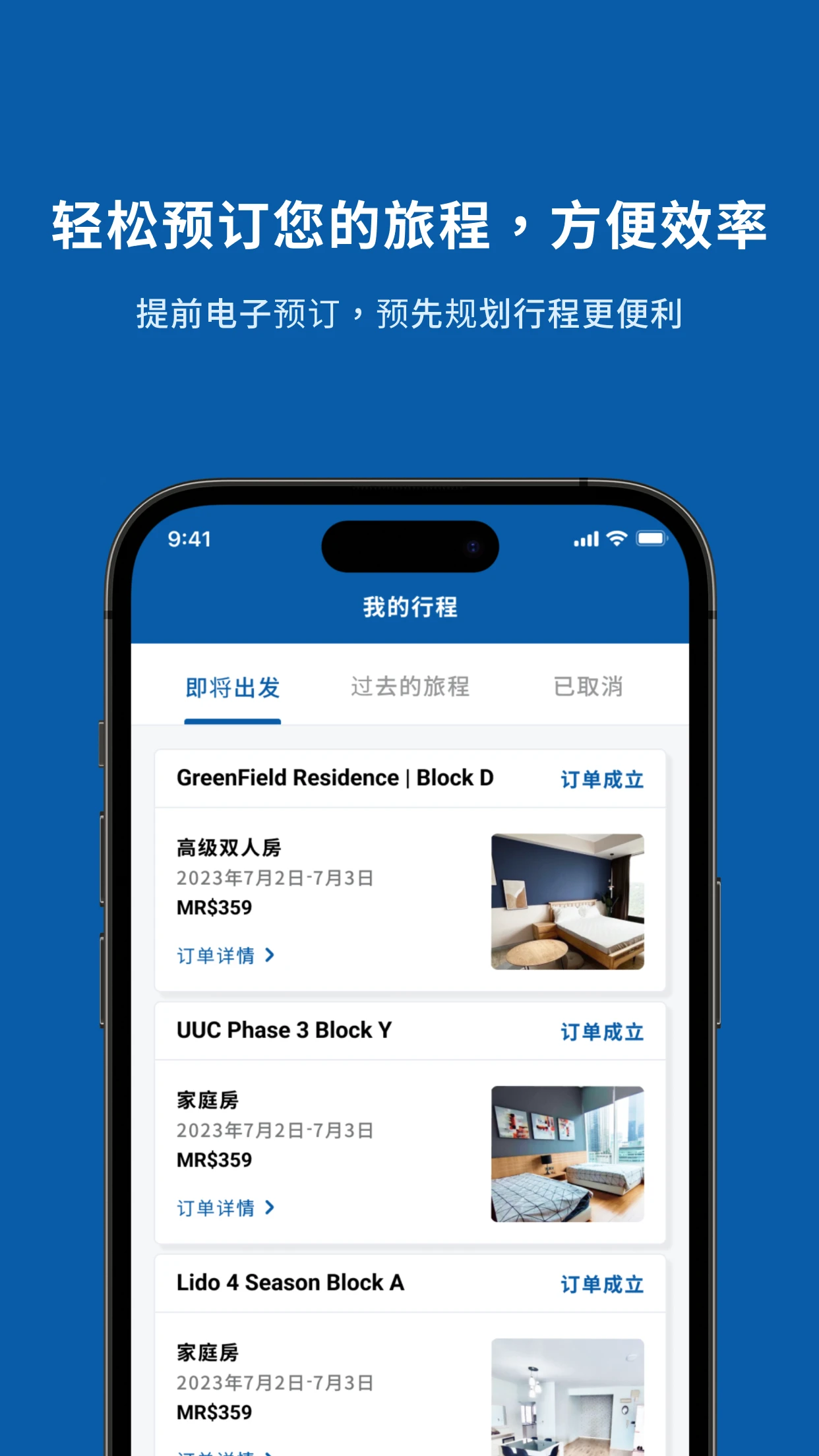
Task: Tap the chevron beside UUC Phase 3 订单详情
Action: tap(270, 1208)
